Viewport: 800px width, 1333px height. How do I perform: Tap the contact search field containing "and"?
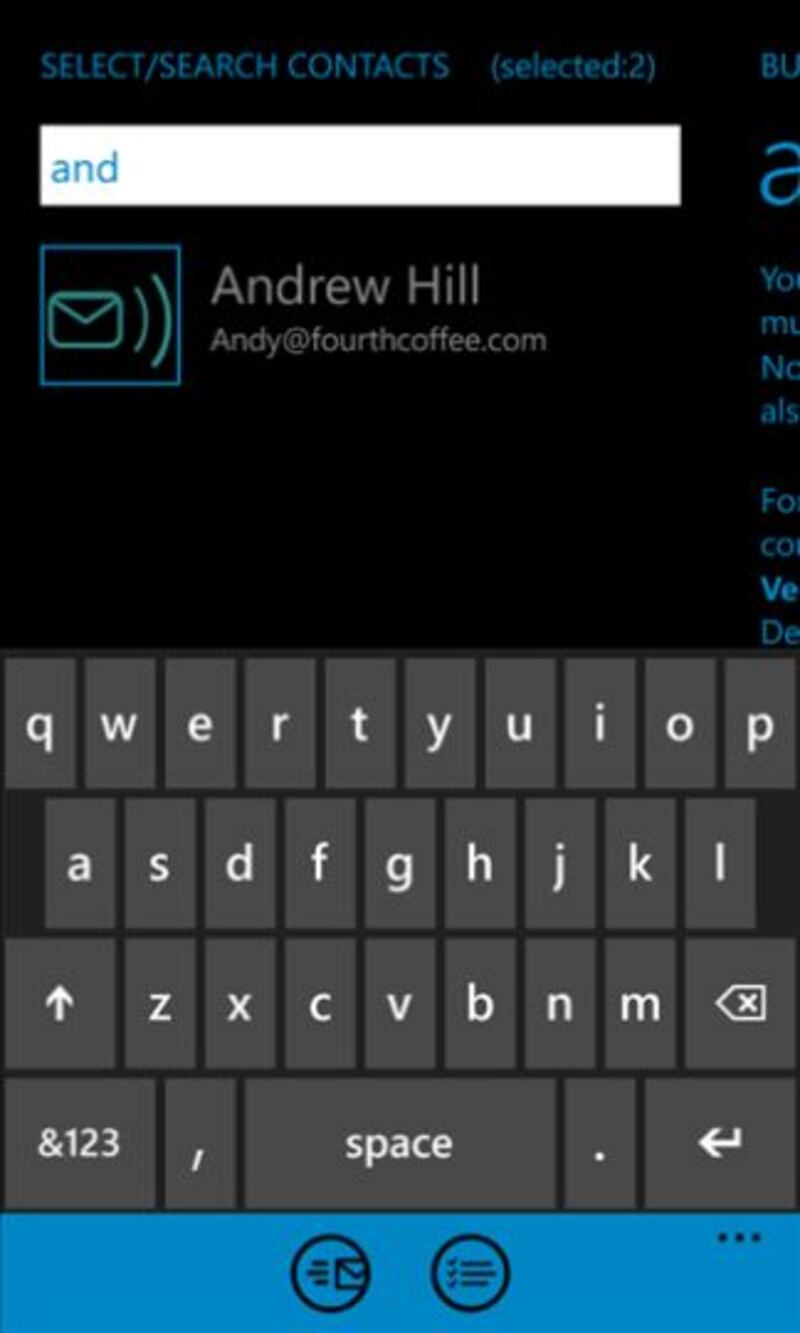pos(360,166)
